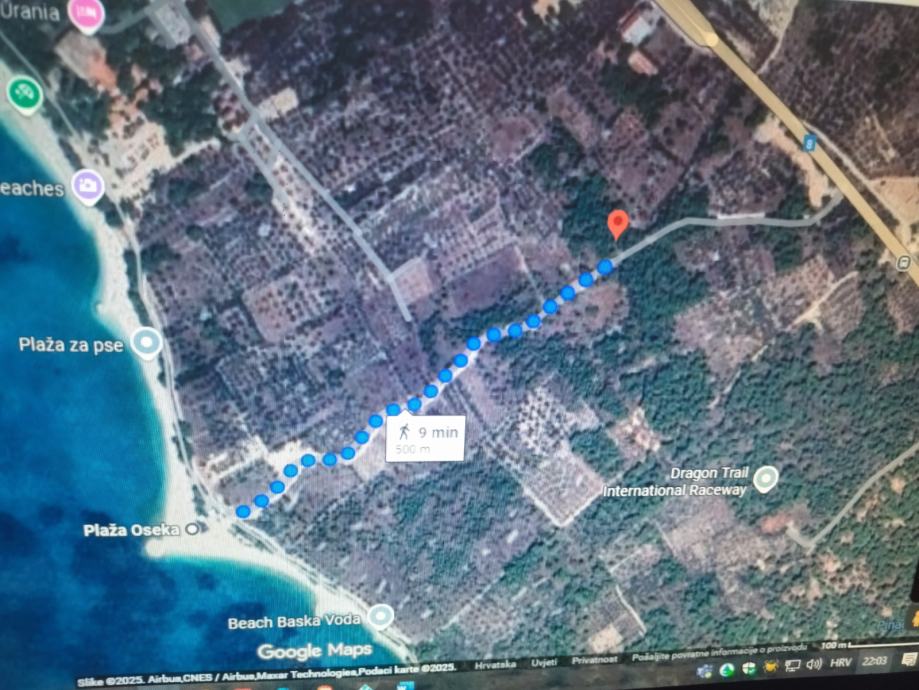Open Dragon Trail International Raceway marker
Image resolution: width=919 pixels, height=690 pixels.
click(766, 479)
